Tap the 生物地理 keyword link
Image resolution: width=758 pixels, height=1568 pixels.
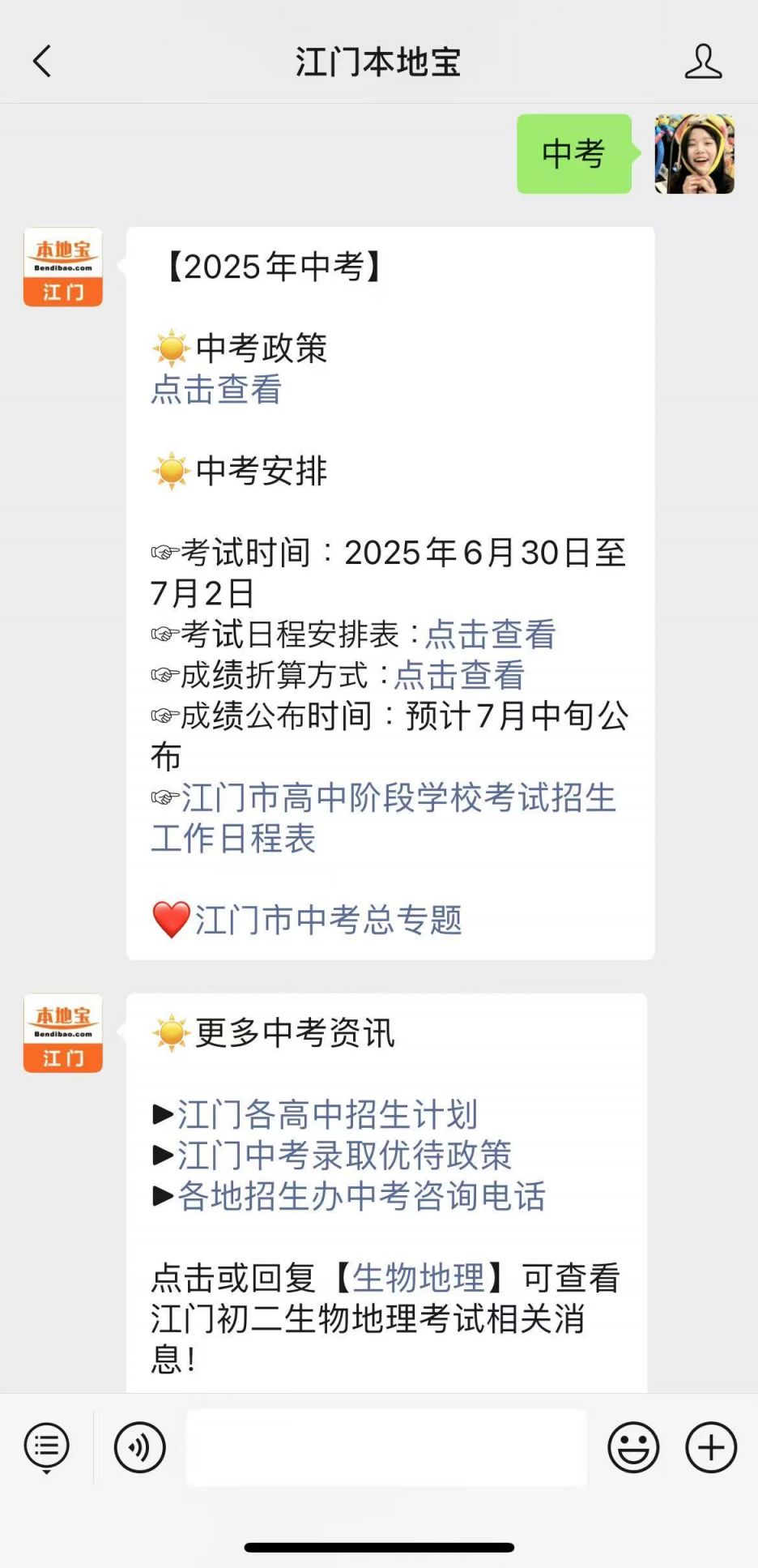(x=419, y=1278)
